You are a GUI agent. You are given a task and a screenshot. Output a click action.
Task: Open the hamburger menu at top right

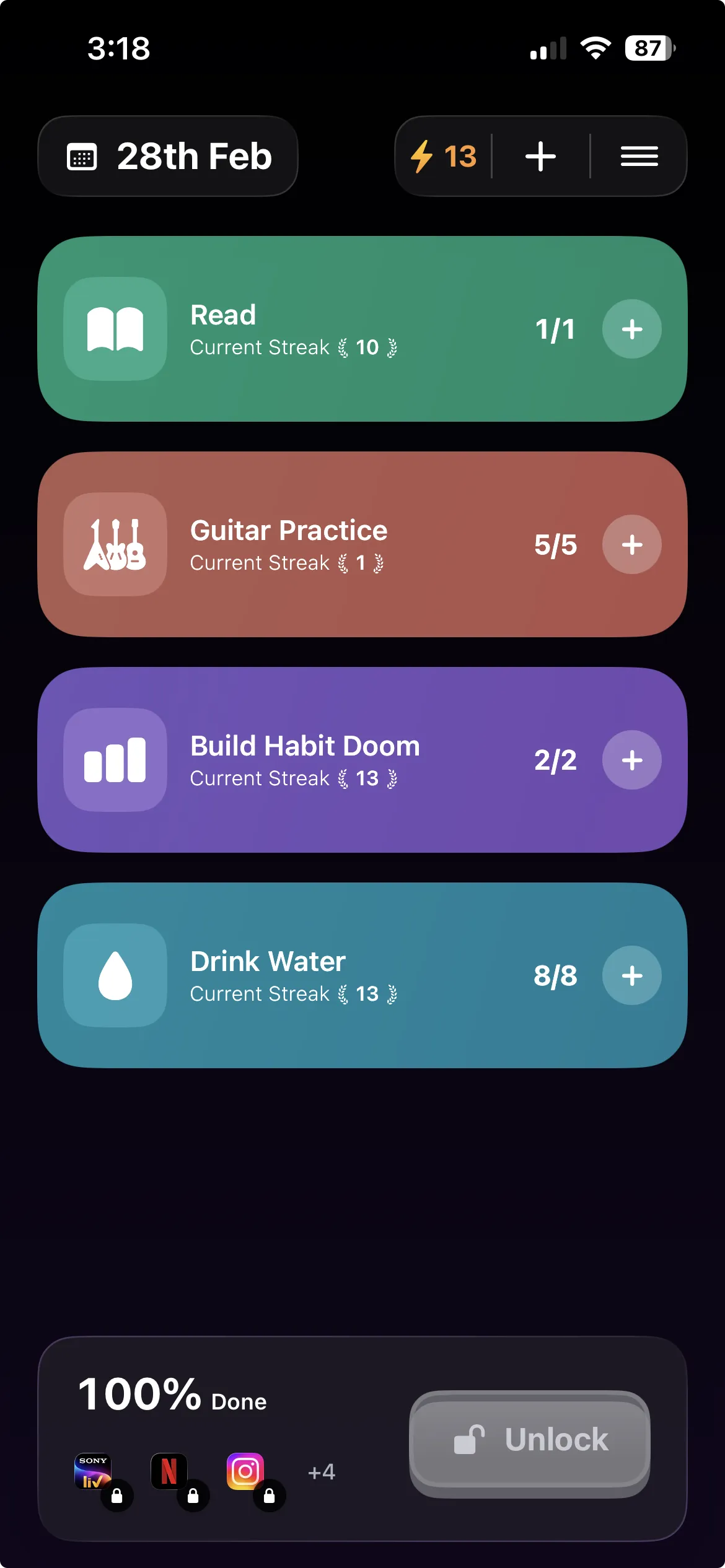tap(639, 156)
